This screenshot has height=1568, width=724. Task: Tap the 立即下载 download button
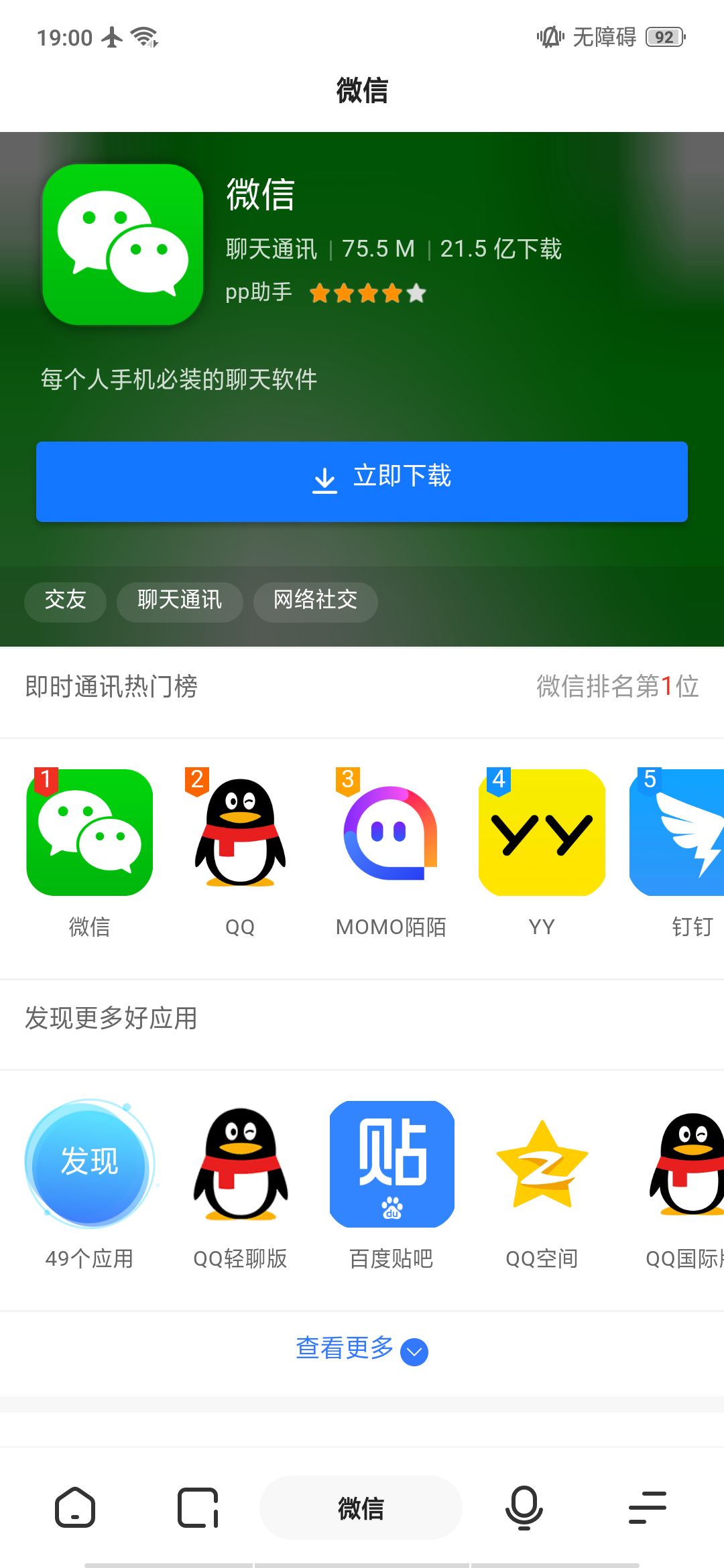pos(362,481)
